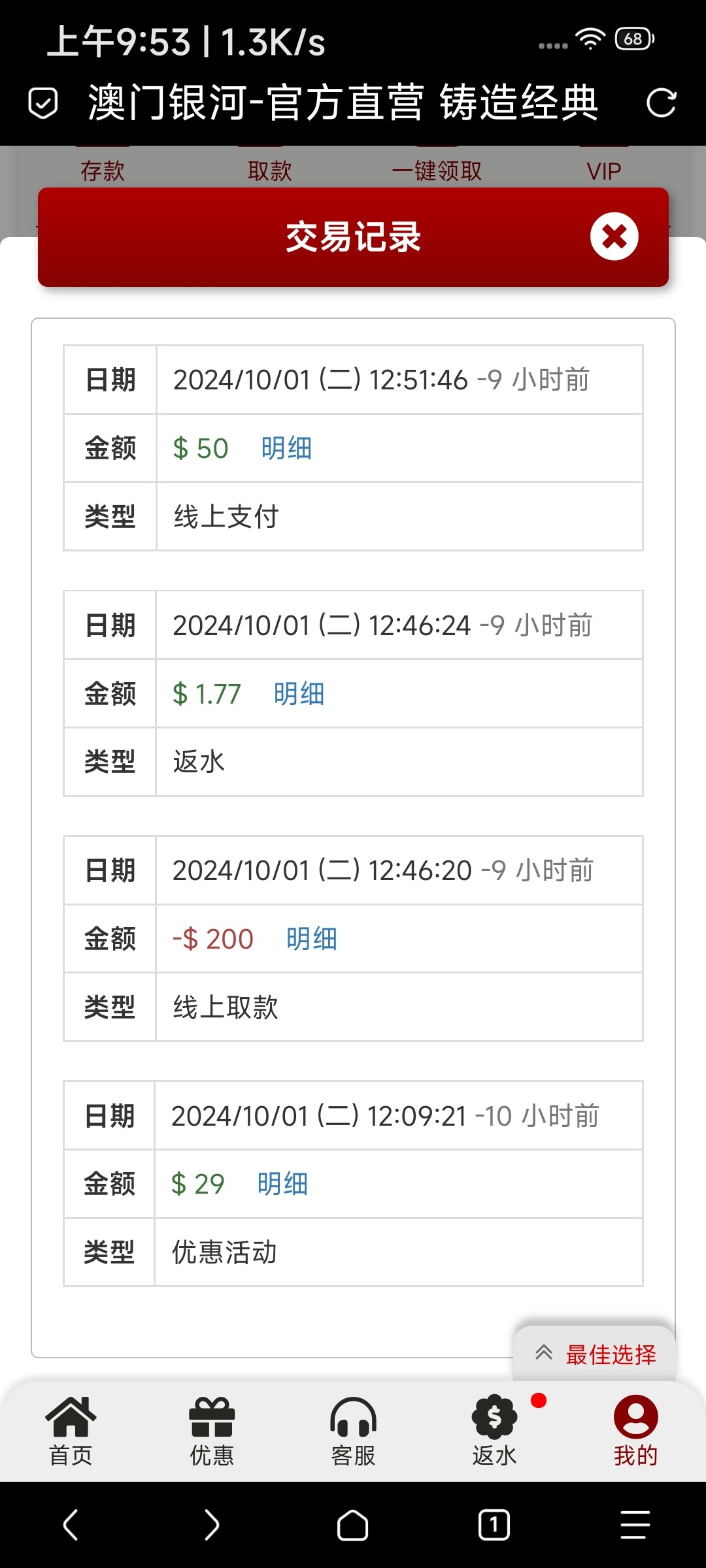This screenshot has height=1568, width=706.
Task: Show 明细 for the $29 优惠活动 record
Action: (x=282, y=1184)
